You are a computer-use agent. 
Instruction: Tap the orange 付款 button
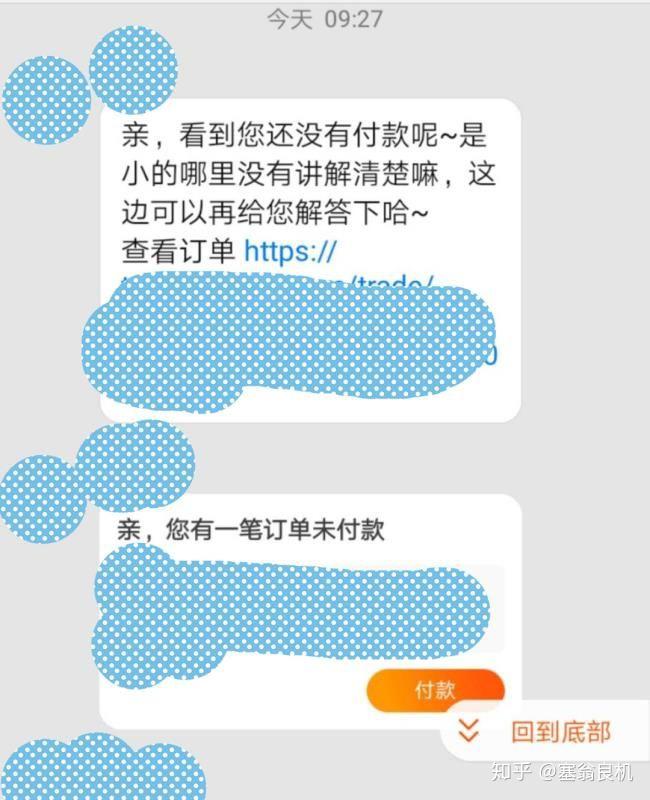point(435,690)
